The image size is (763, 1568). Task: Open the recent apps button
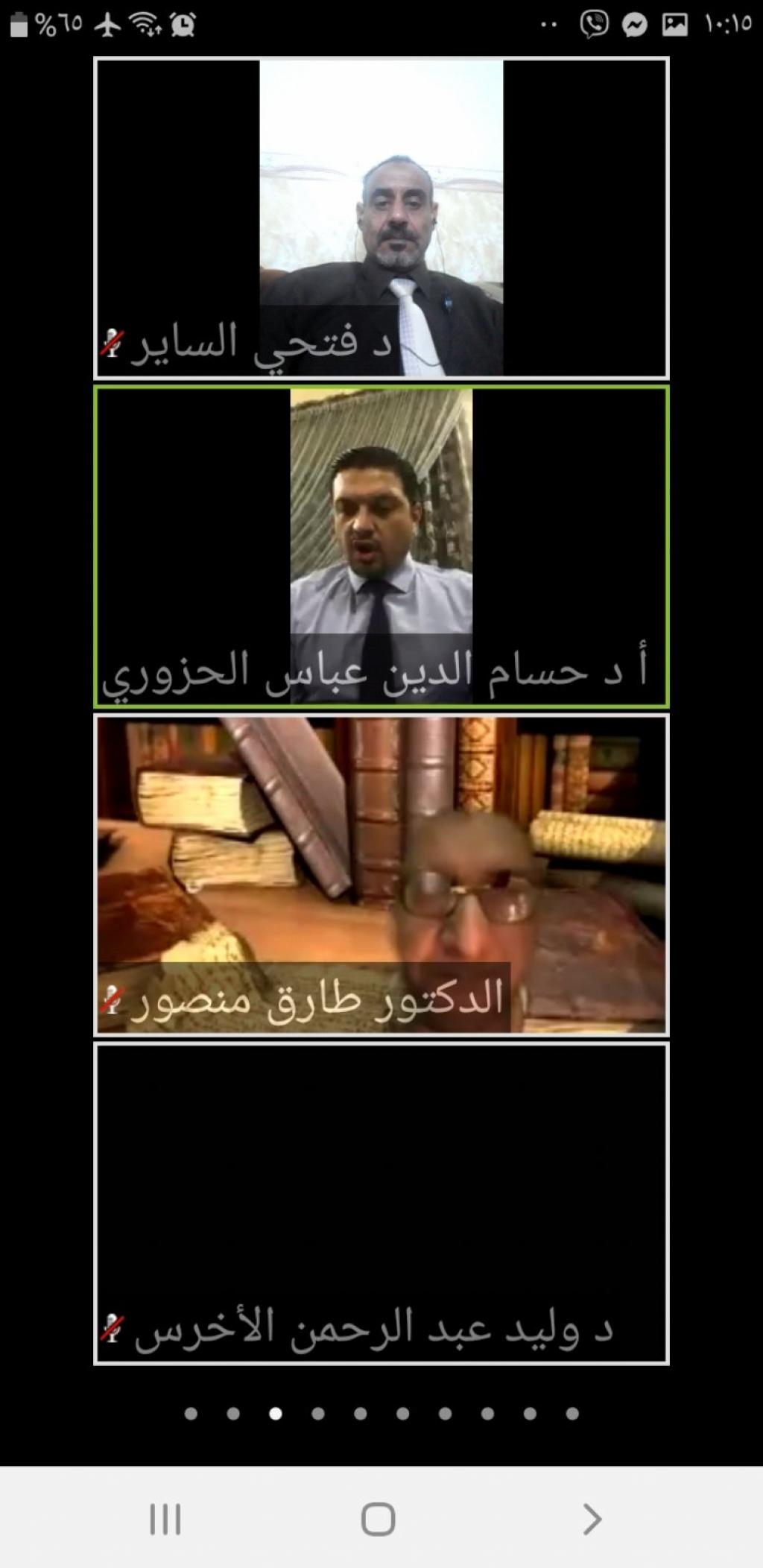point(165,1519)
